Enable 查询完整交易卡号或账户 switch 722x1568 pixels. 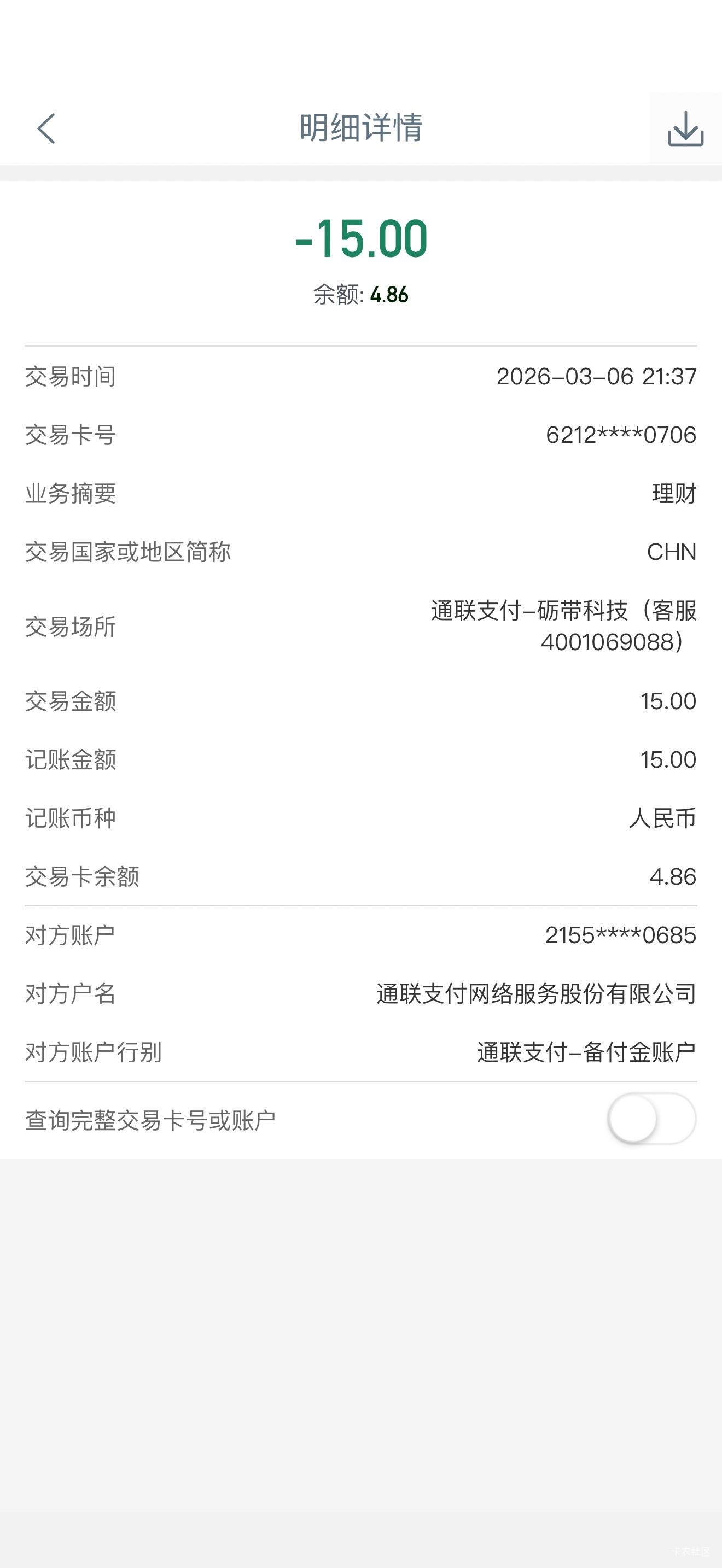(651, 1119)
